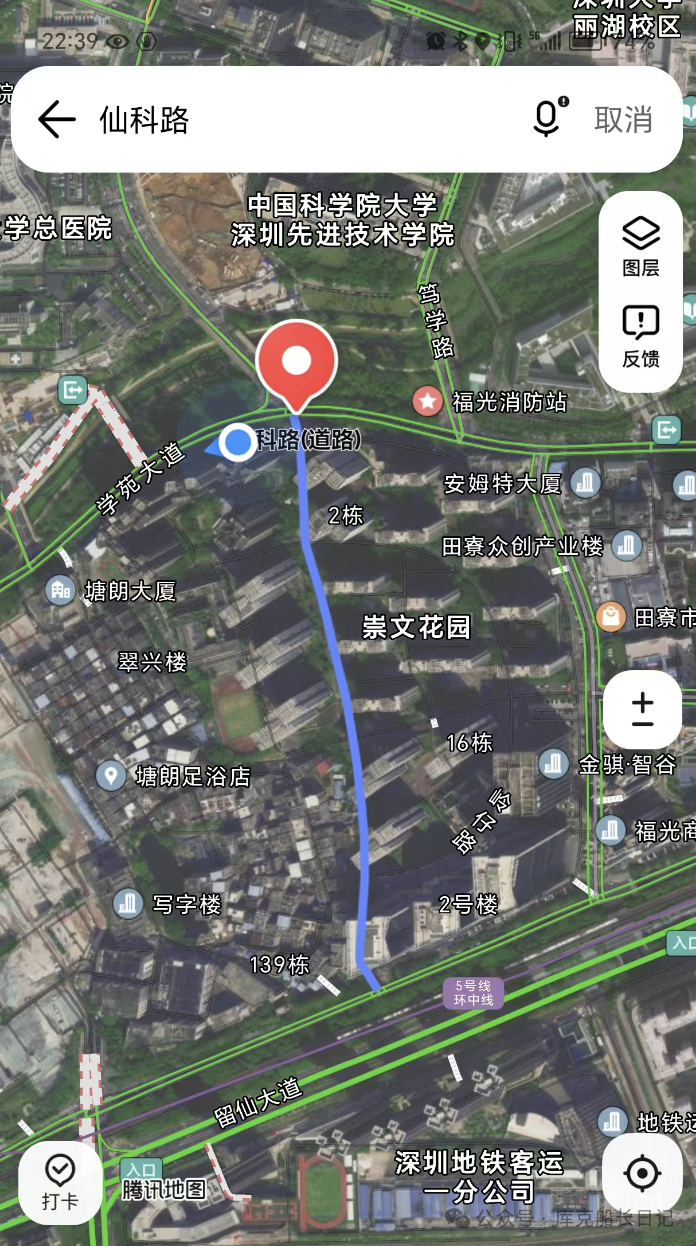
Task: Select the 安姆特大厦 building marker
Action: (585, 484)
